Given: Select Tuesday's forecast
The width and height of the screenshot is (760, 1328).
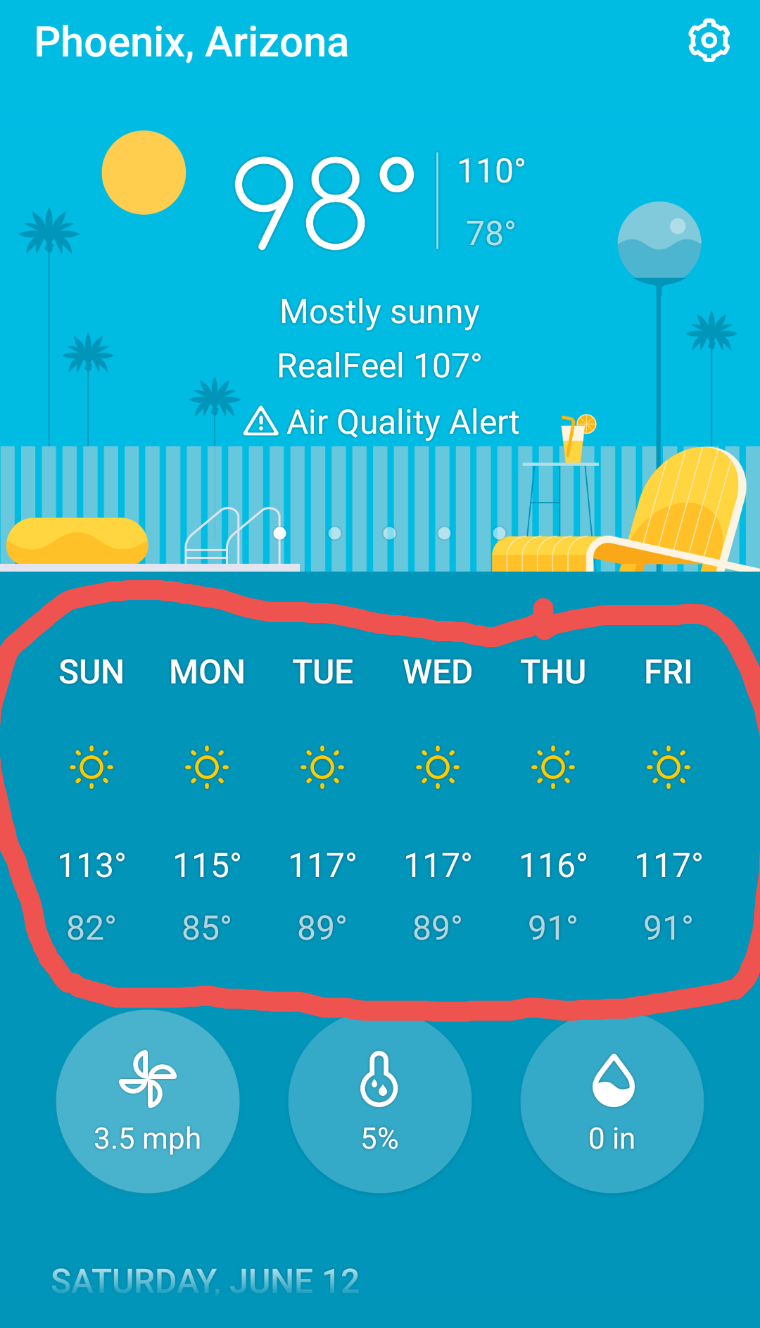Looking at the screenshot, I should [322, 800].
